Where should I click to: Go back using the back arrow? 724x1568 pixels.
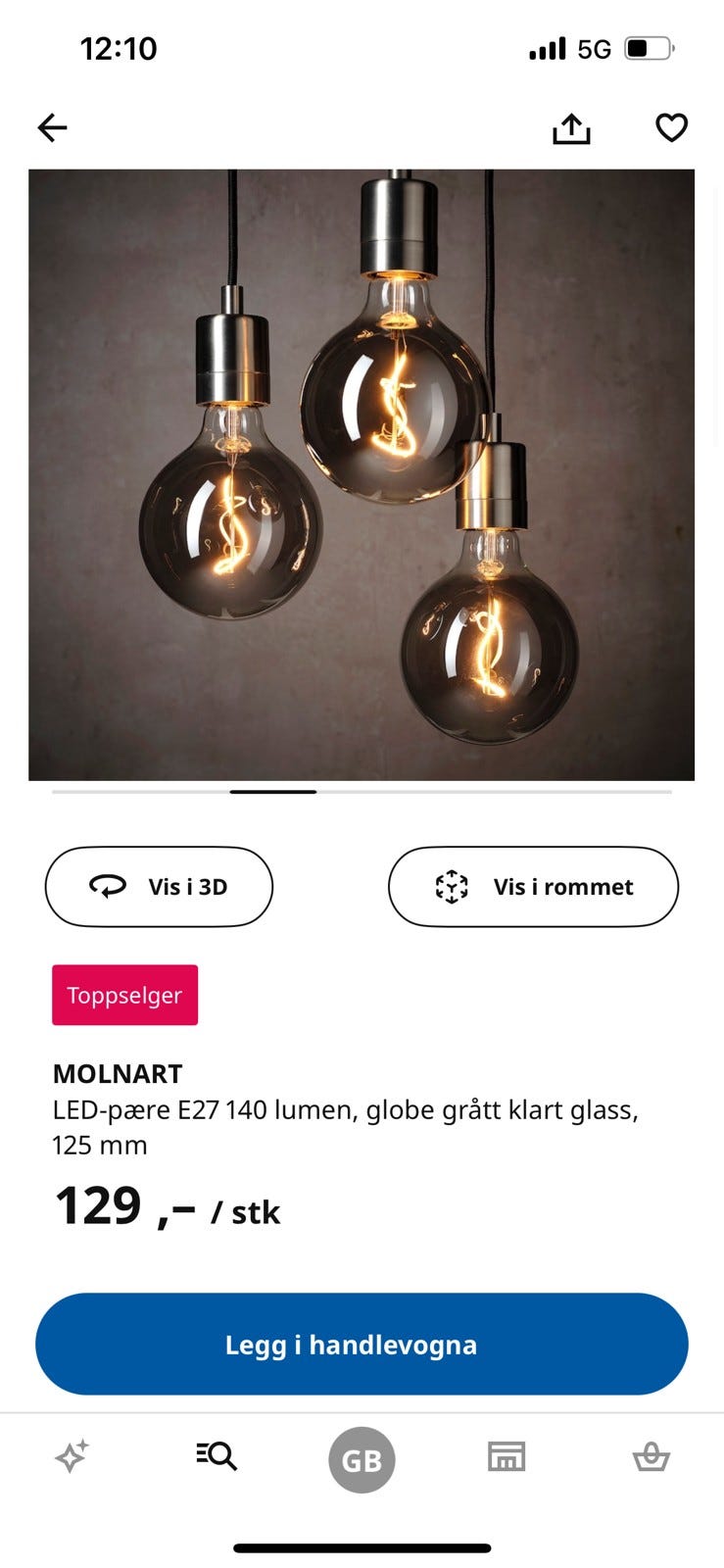click(x=52, y=127)
